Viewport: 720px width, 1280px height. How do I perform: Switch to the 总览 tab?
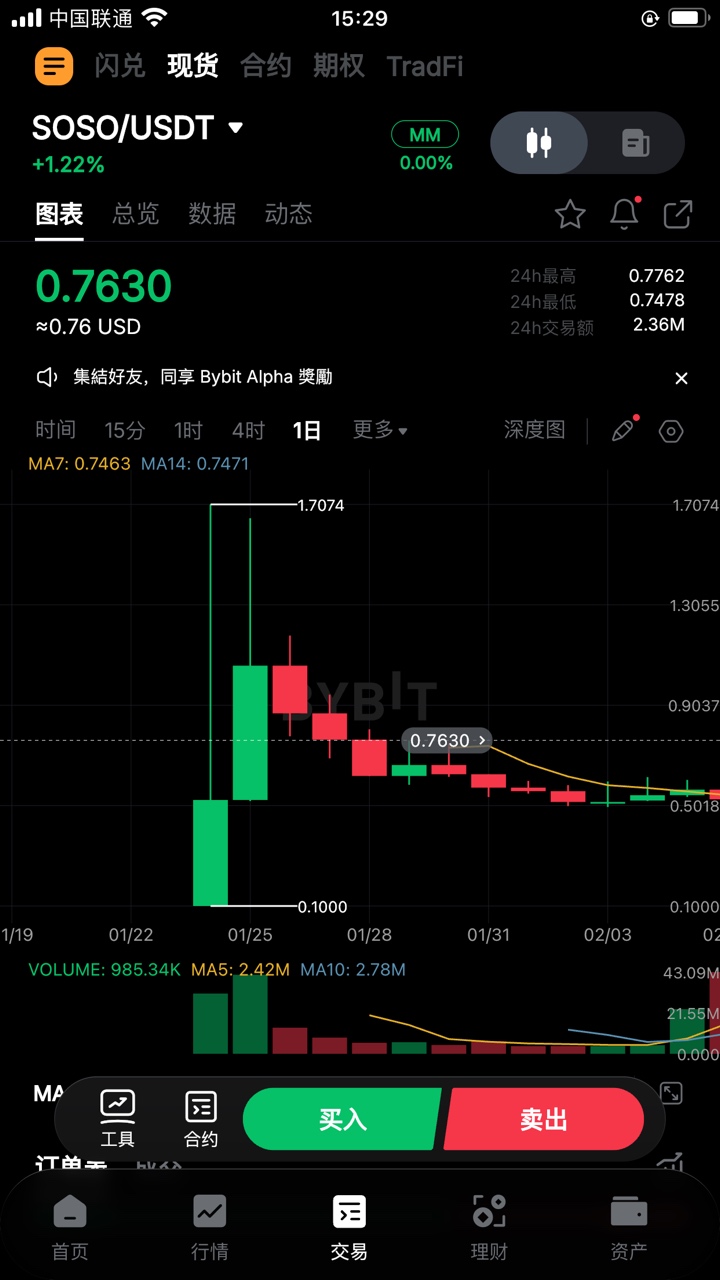point(136,214)
